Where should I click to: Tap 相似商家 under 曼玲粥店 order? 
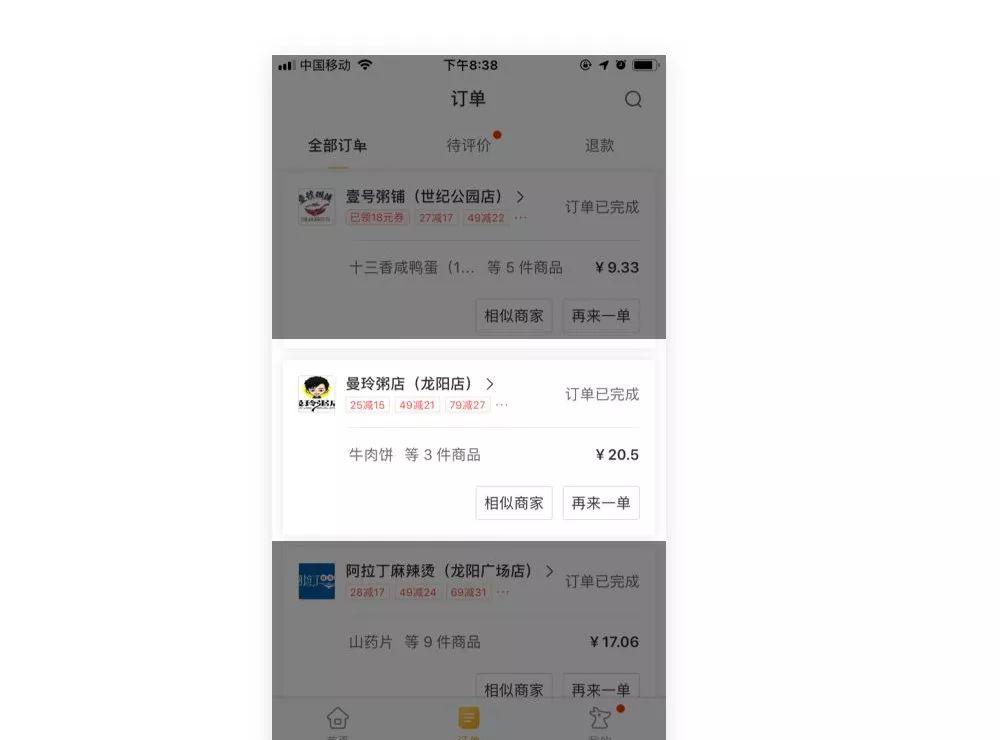pyautogui.click(x=513, y=503)
